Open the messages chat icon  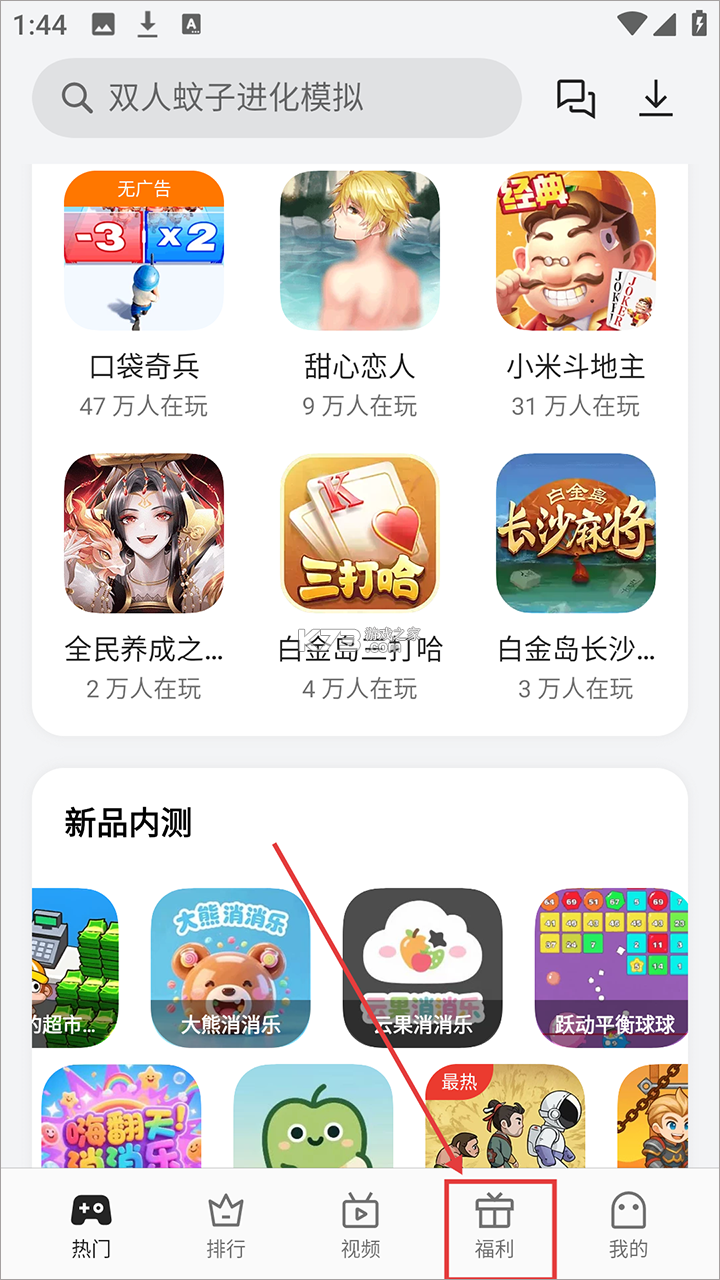click(x=575, y=97)
